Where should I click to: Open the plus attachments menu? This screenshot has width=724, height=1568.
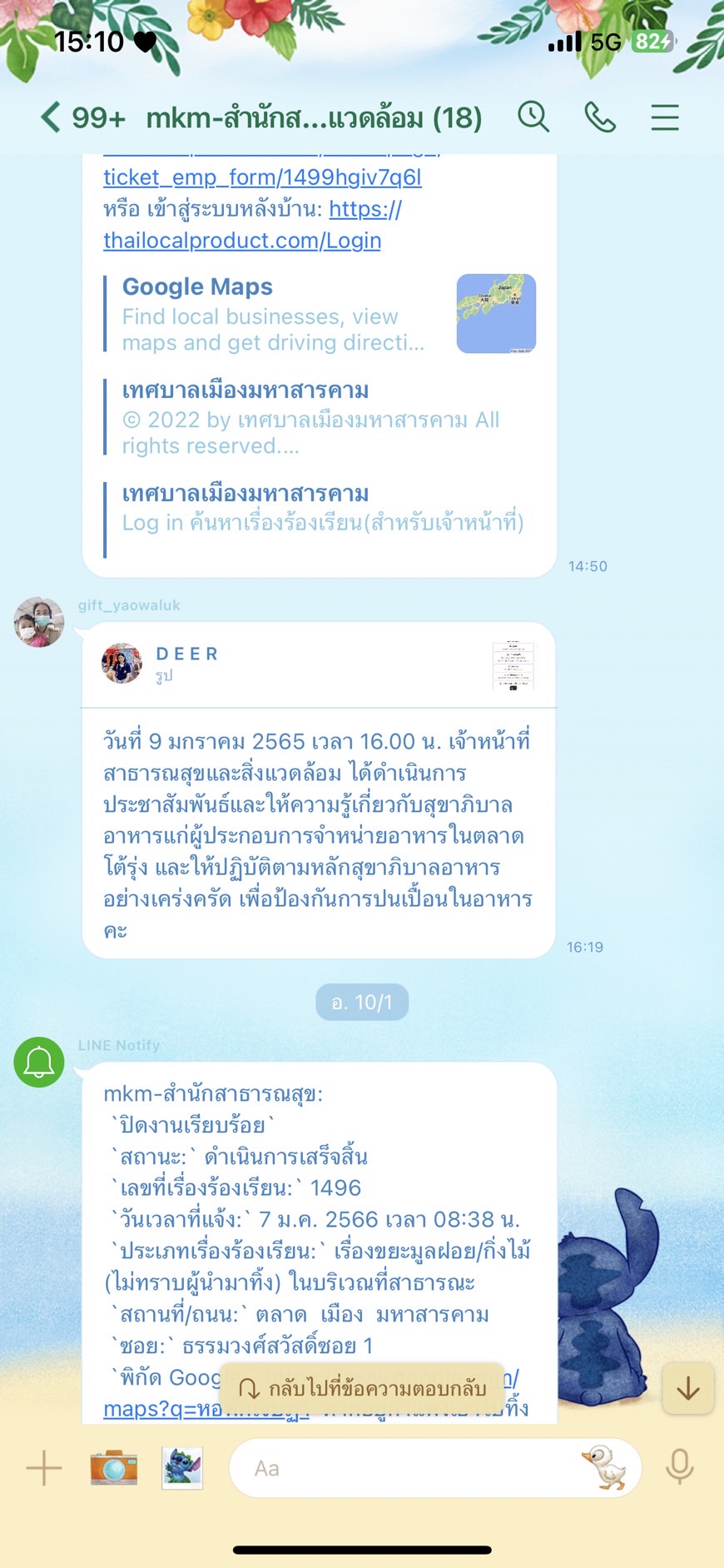[44, 1467]
